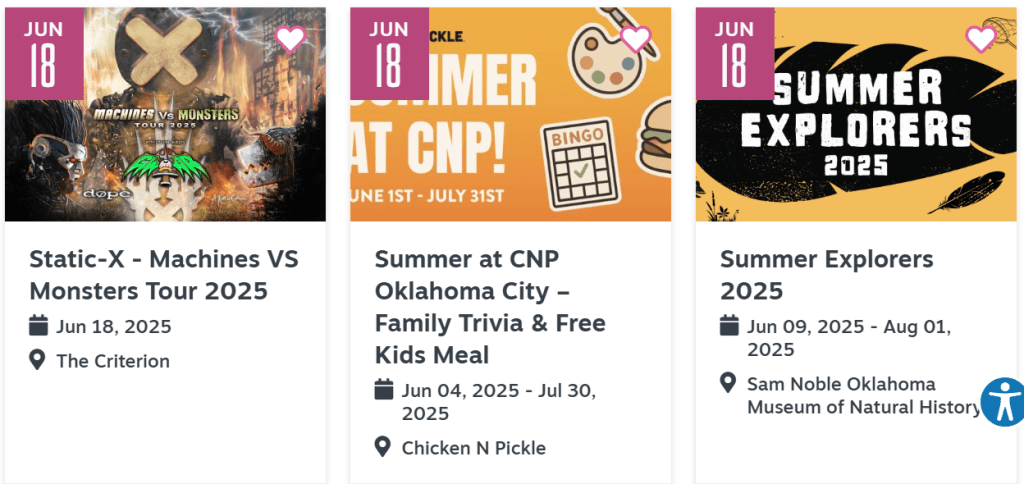Open Static-X - Machines VS Monsters Tour 2025
The image size is (1024, 484).
click(164, 275)
